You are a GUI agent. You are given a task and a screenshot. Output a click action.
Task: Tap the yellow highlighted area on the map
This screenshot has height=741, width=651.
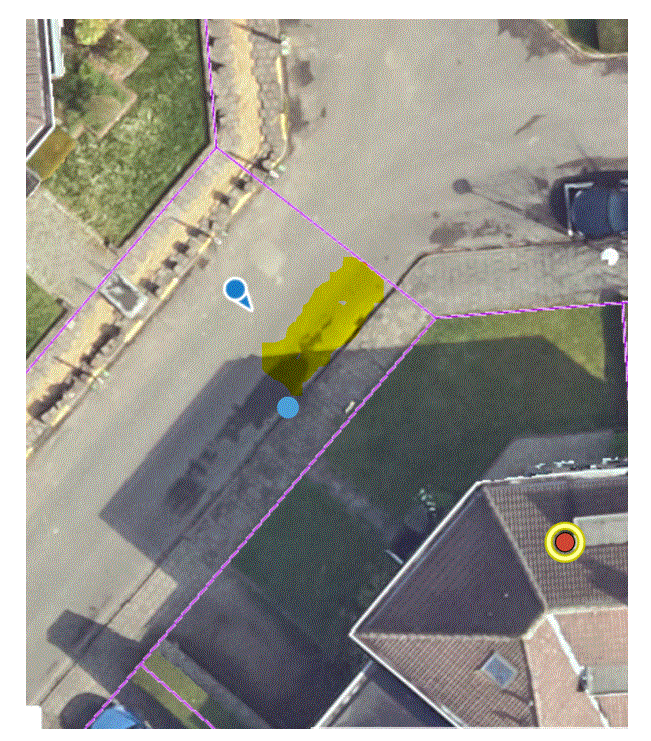[325, 320]
